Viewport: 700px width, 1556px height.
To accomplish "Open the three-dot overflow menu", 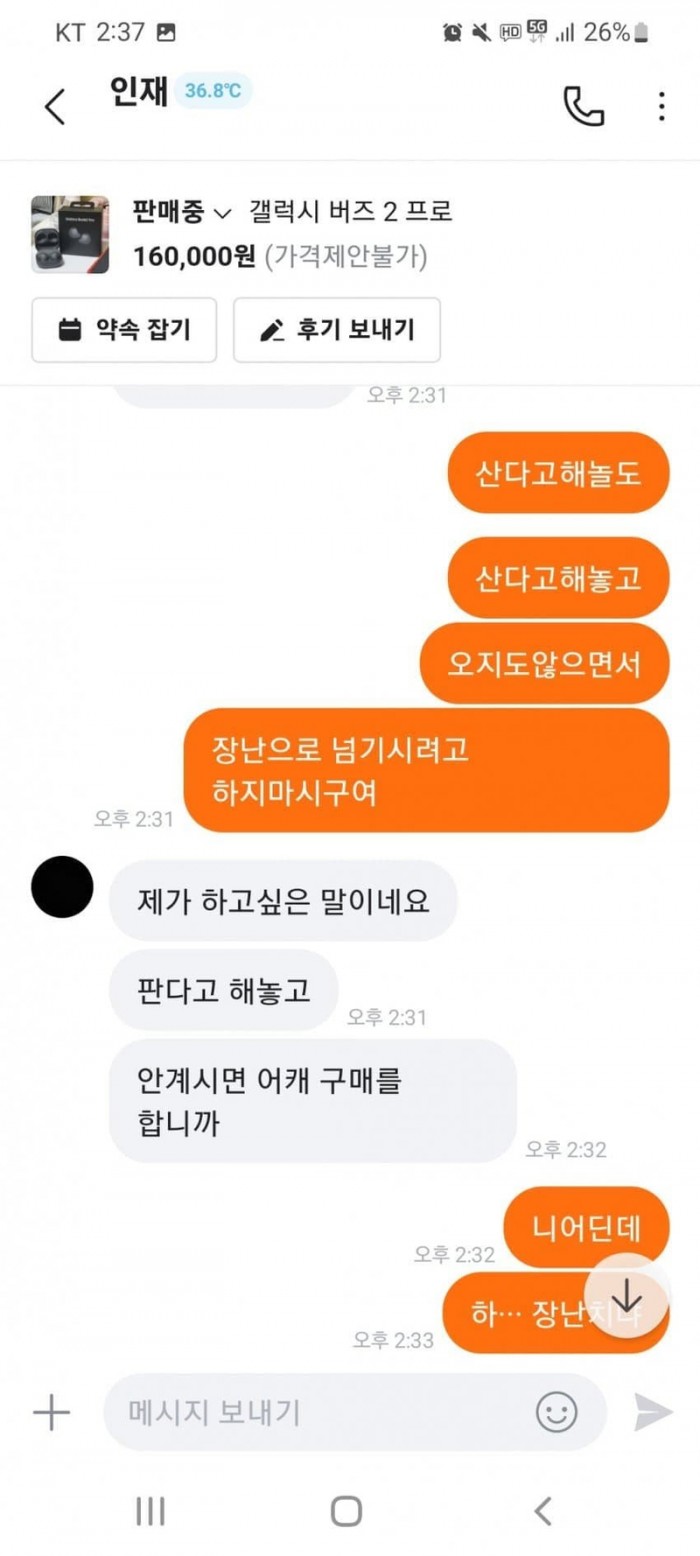I will 661,106.
